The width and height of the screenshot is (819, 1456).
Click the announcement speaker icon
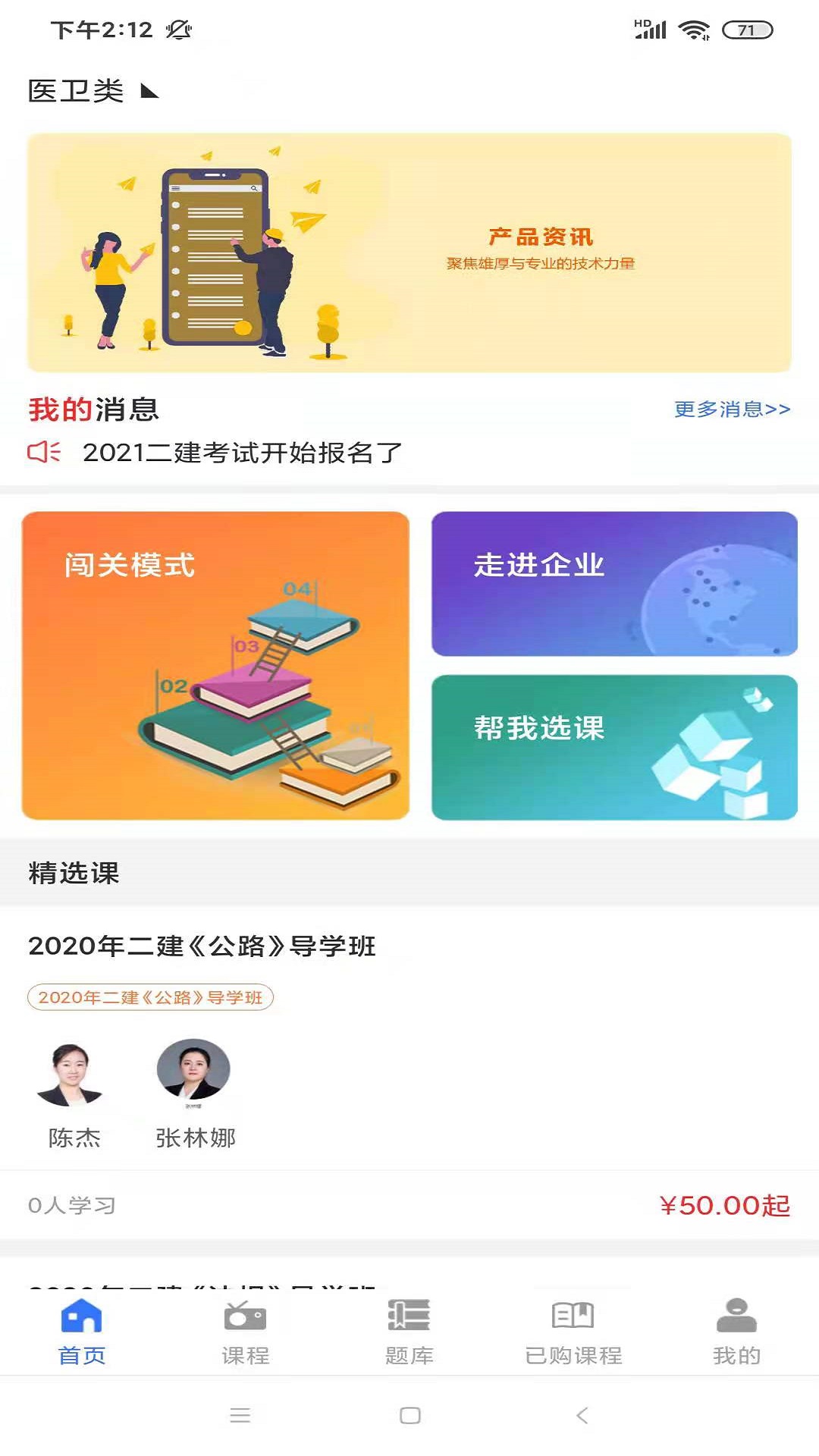(x=44, y=453)
